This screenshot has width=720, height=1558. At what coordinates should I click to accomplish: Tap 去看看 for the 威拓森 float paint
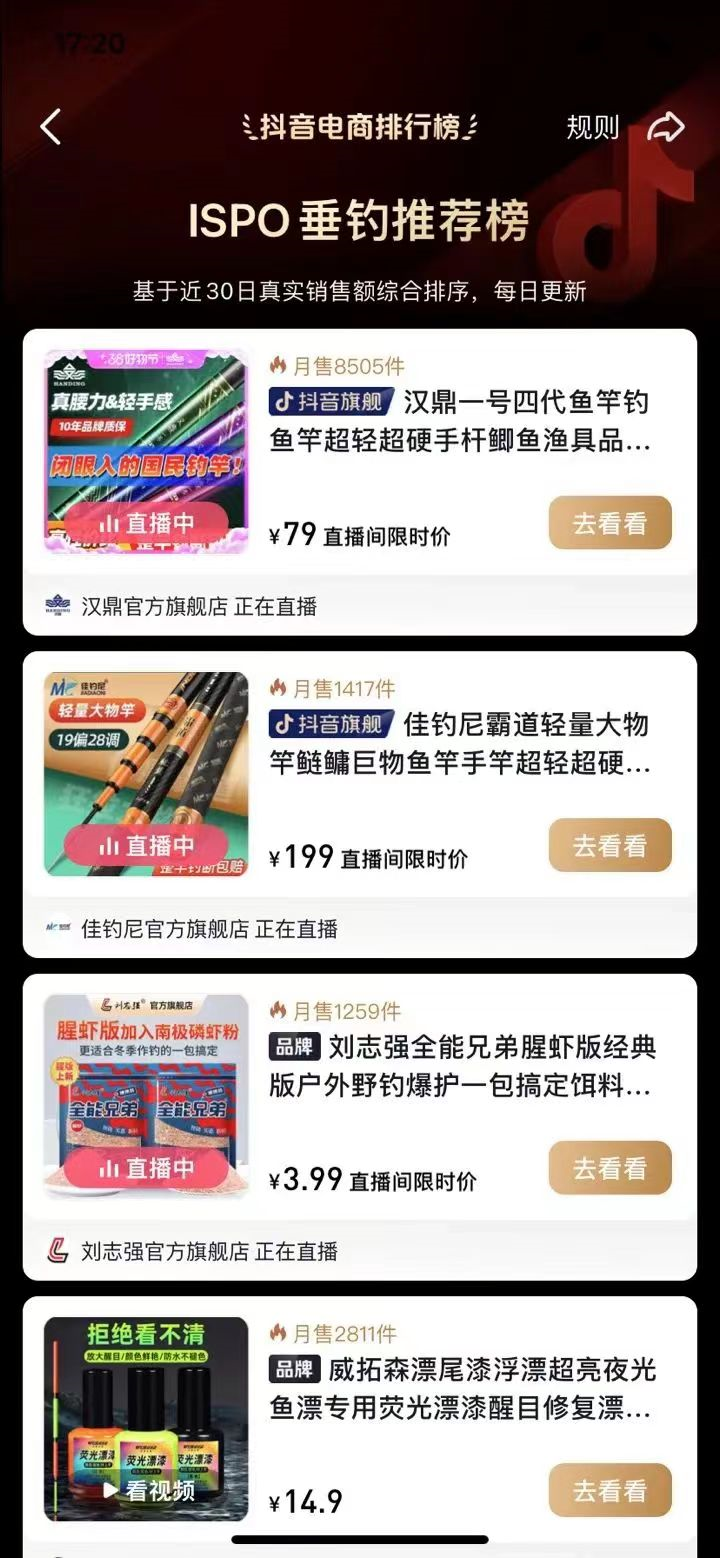pos(609,1490)
